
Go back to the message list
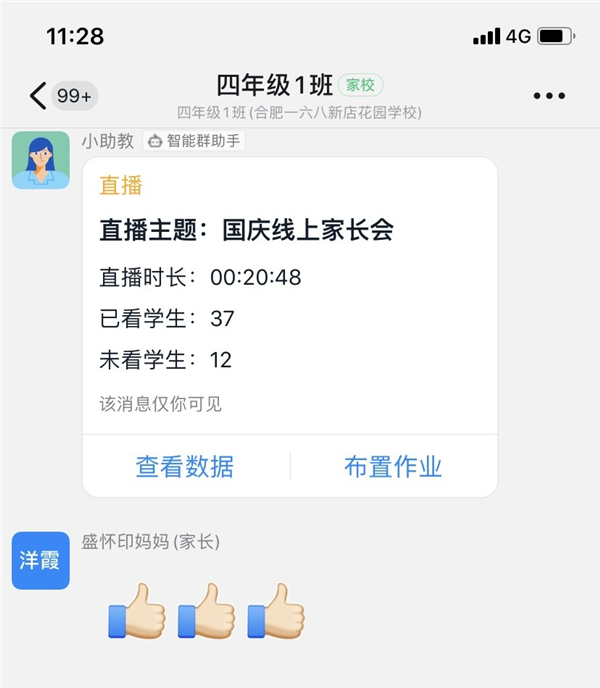38,96
